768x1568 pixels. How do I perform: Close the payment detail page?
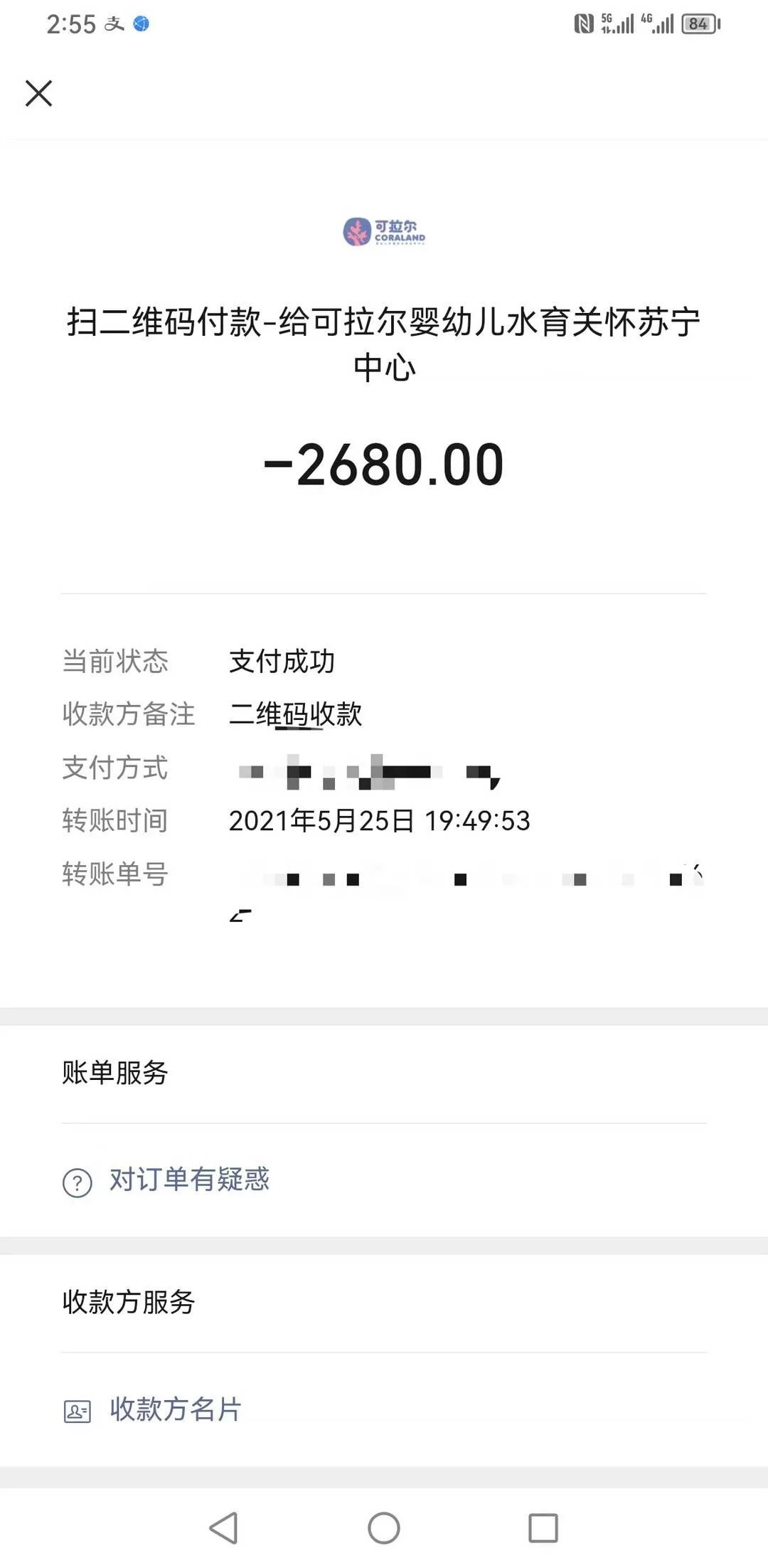pyautogui.click(x=38, y=93)
